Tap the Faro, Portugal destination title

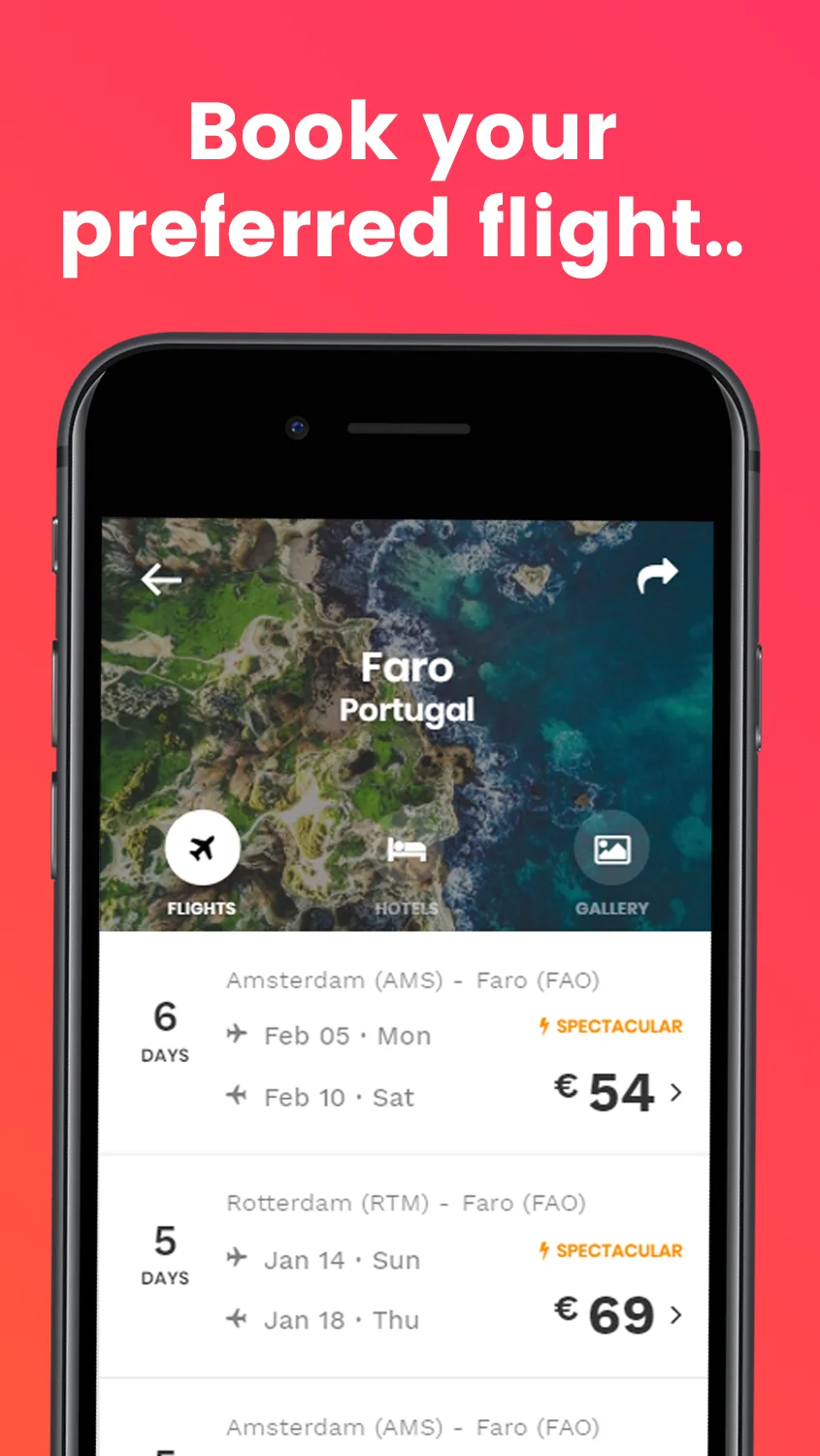407,686
